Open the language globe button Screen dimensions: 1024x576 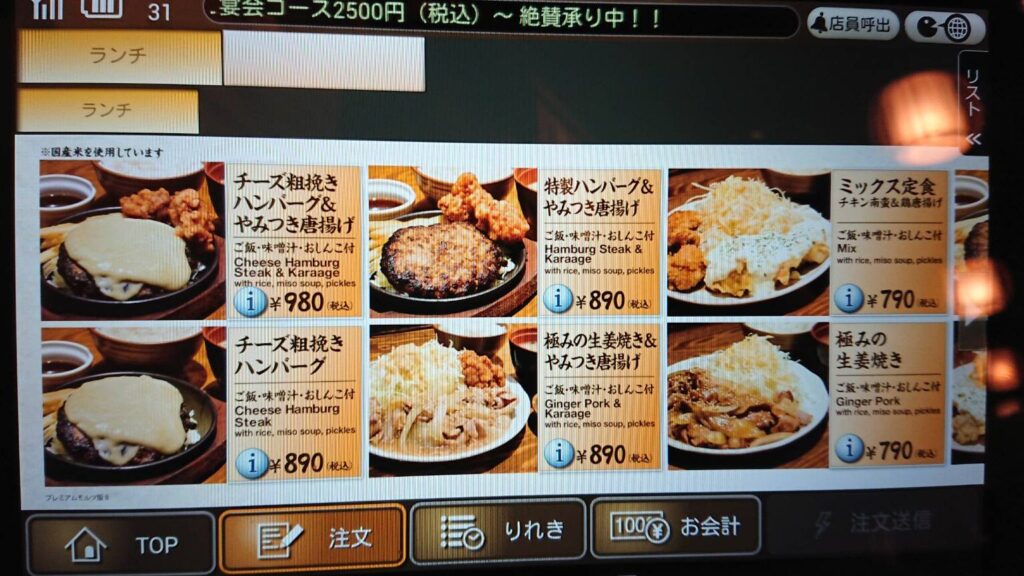(943, 27)
